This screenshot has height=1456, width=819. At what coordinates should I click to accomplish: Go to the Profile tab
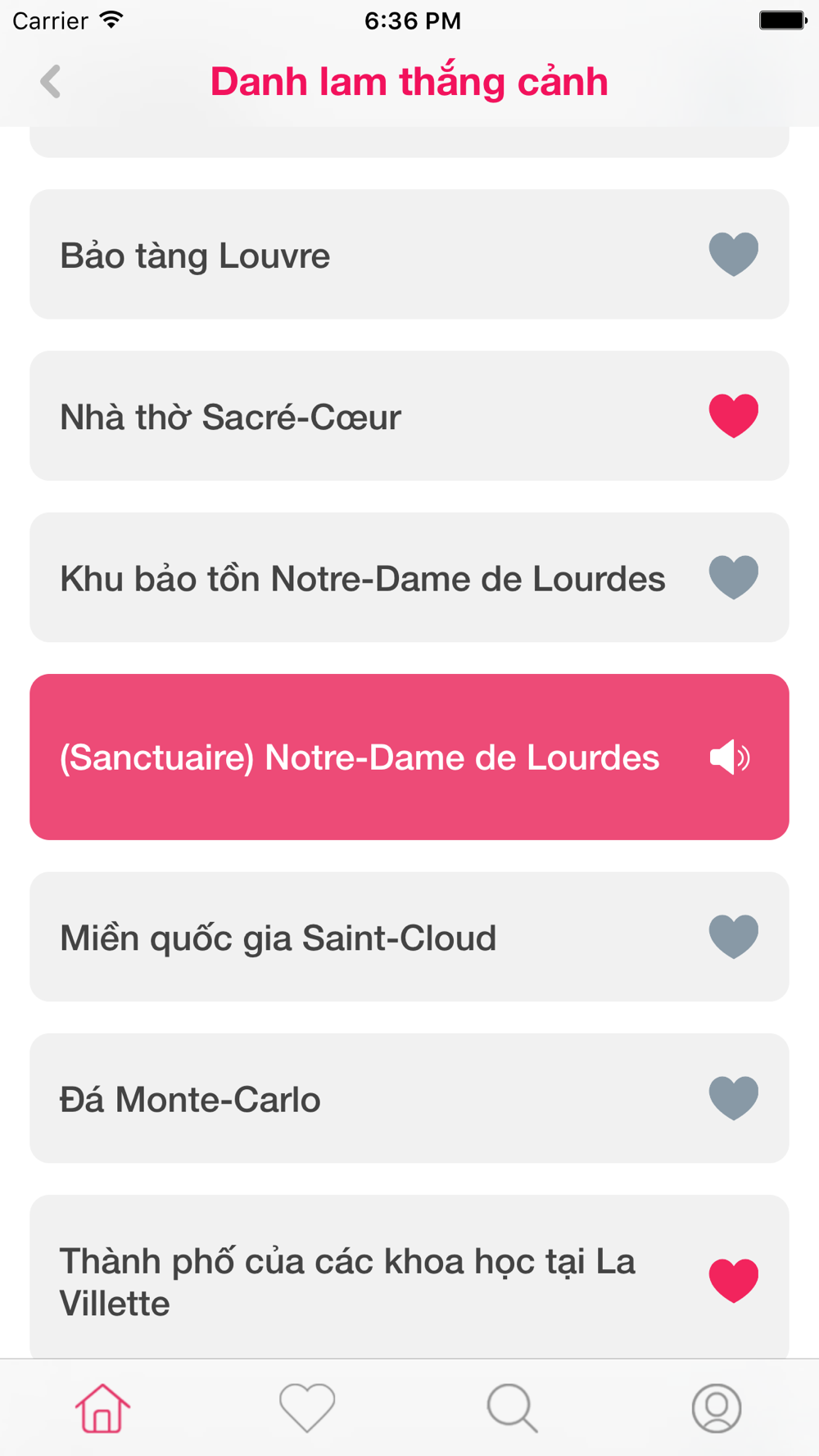(717, 1409)
